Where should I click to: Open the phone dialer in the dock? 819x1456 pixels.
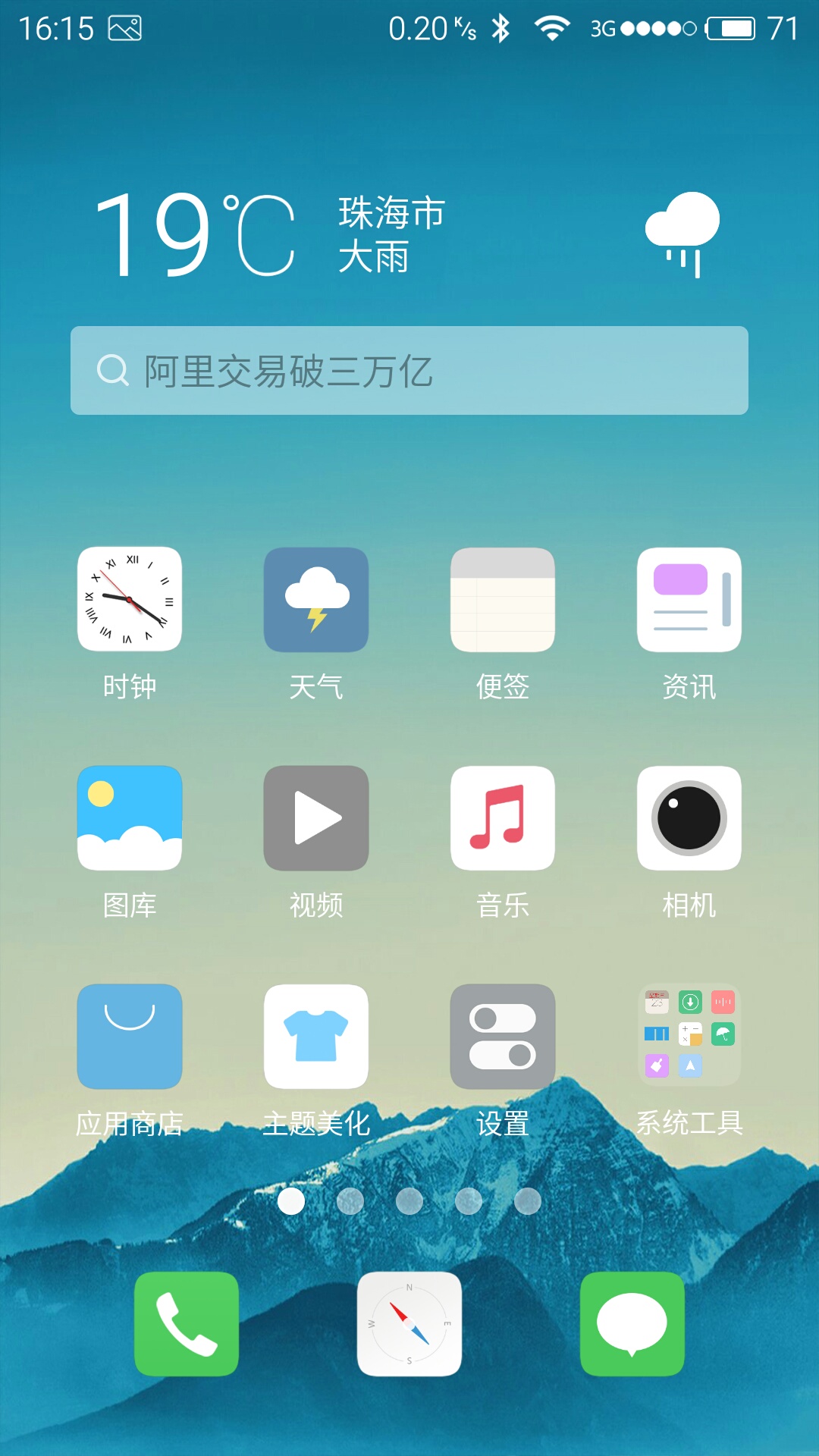coord(187,1323)
